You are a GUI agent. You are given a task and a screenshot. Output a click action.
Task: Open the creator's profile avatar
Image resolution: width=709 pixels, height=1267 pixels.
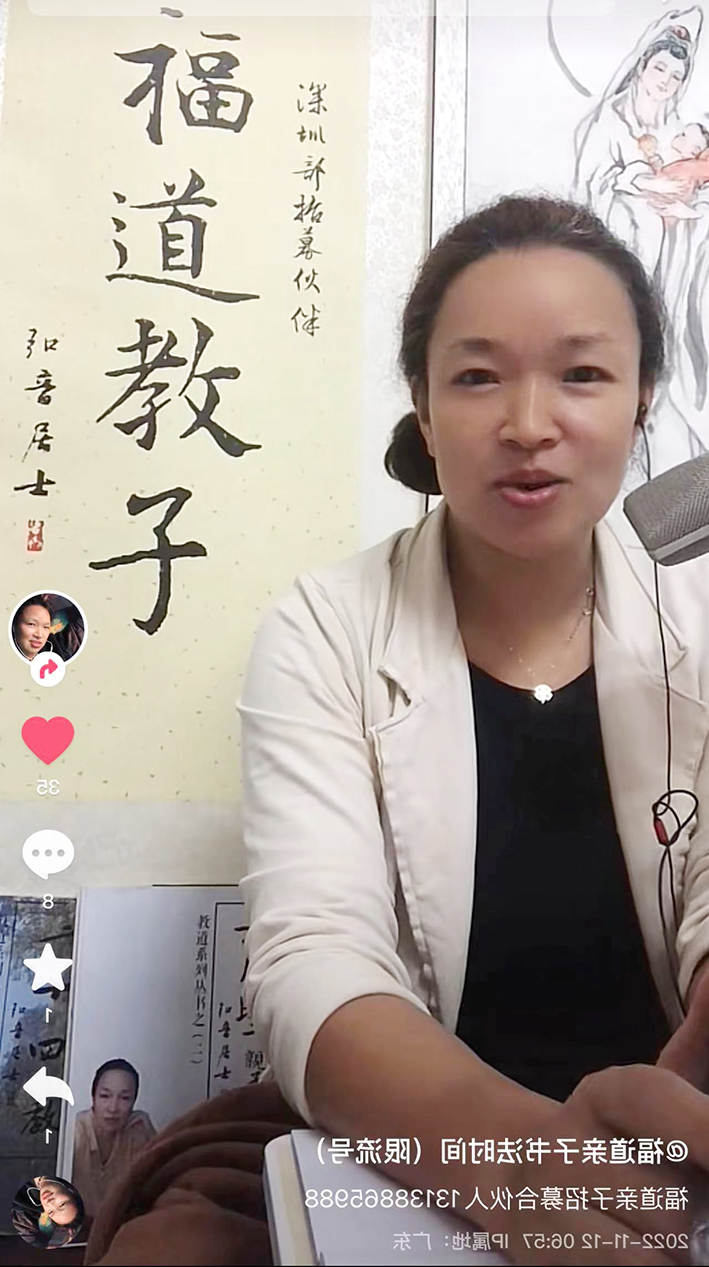pyautogui.click(x=47, y=626)
